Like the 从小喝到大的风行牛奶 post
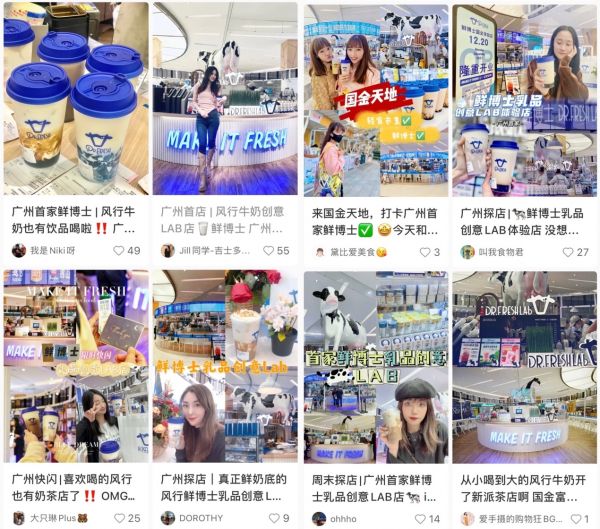 (574, 518)
